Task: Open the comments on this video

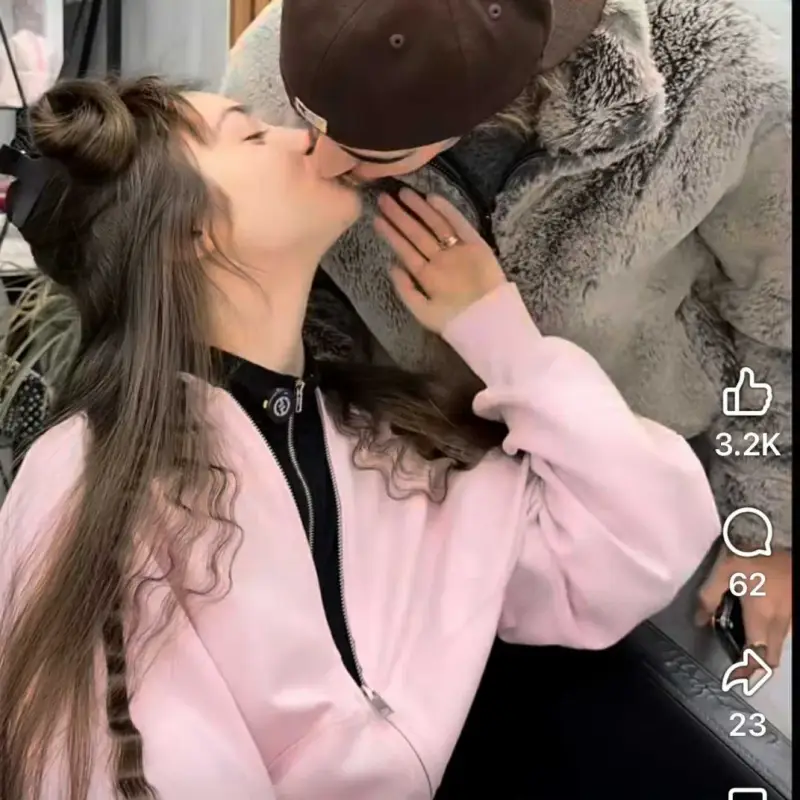Action: (747, 533)
